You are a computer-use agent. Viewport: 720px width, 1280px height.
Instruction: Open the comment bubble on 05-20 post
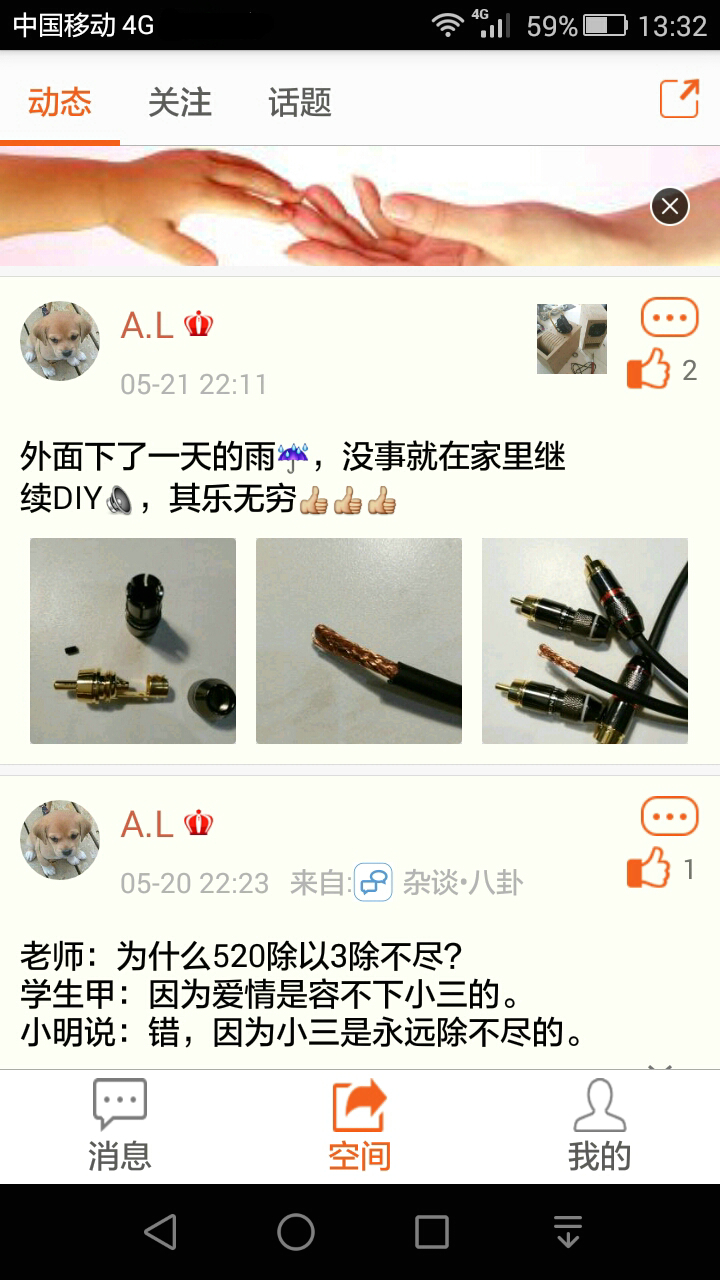[669, 816]
